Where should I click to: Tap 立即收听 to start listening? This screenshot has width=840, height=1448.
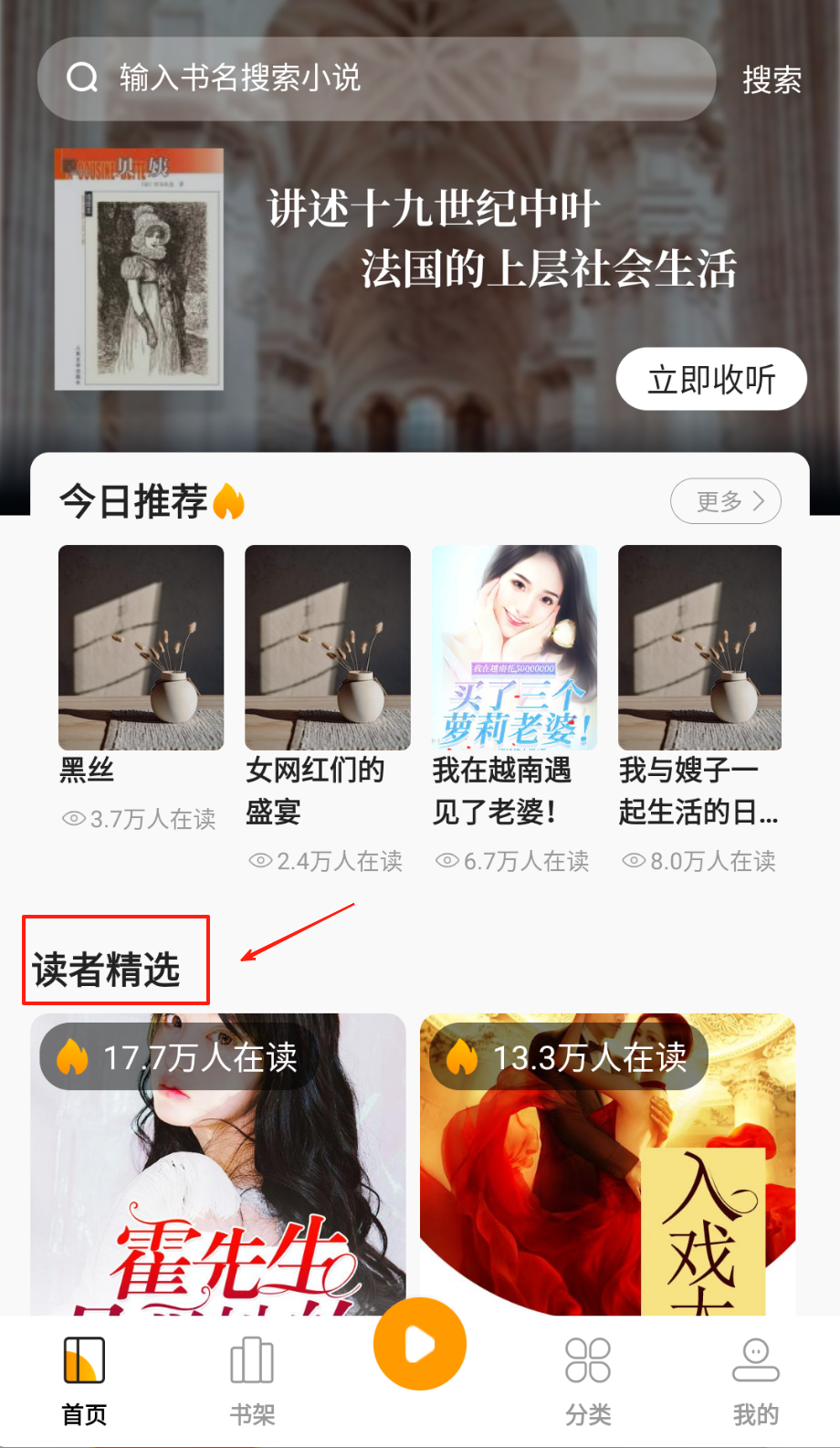pos(710,379)
